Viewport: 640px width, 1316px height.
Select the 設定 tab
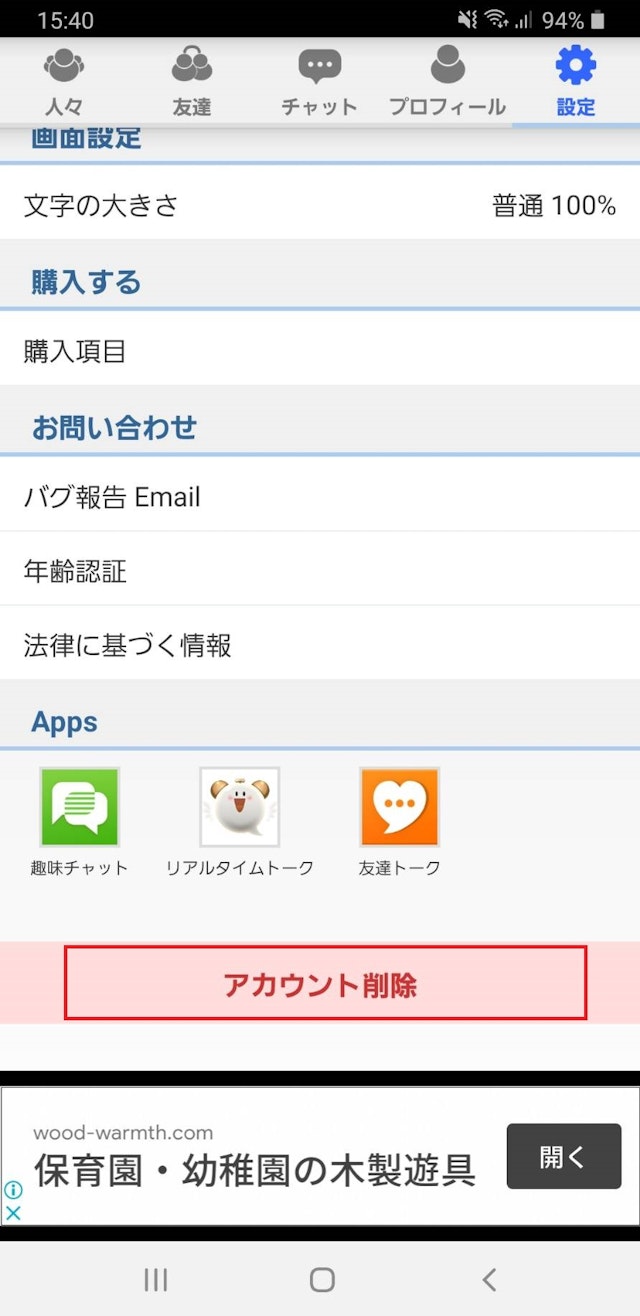click(575, 82)
